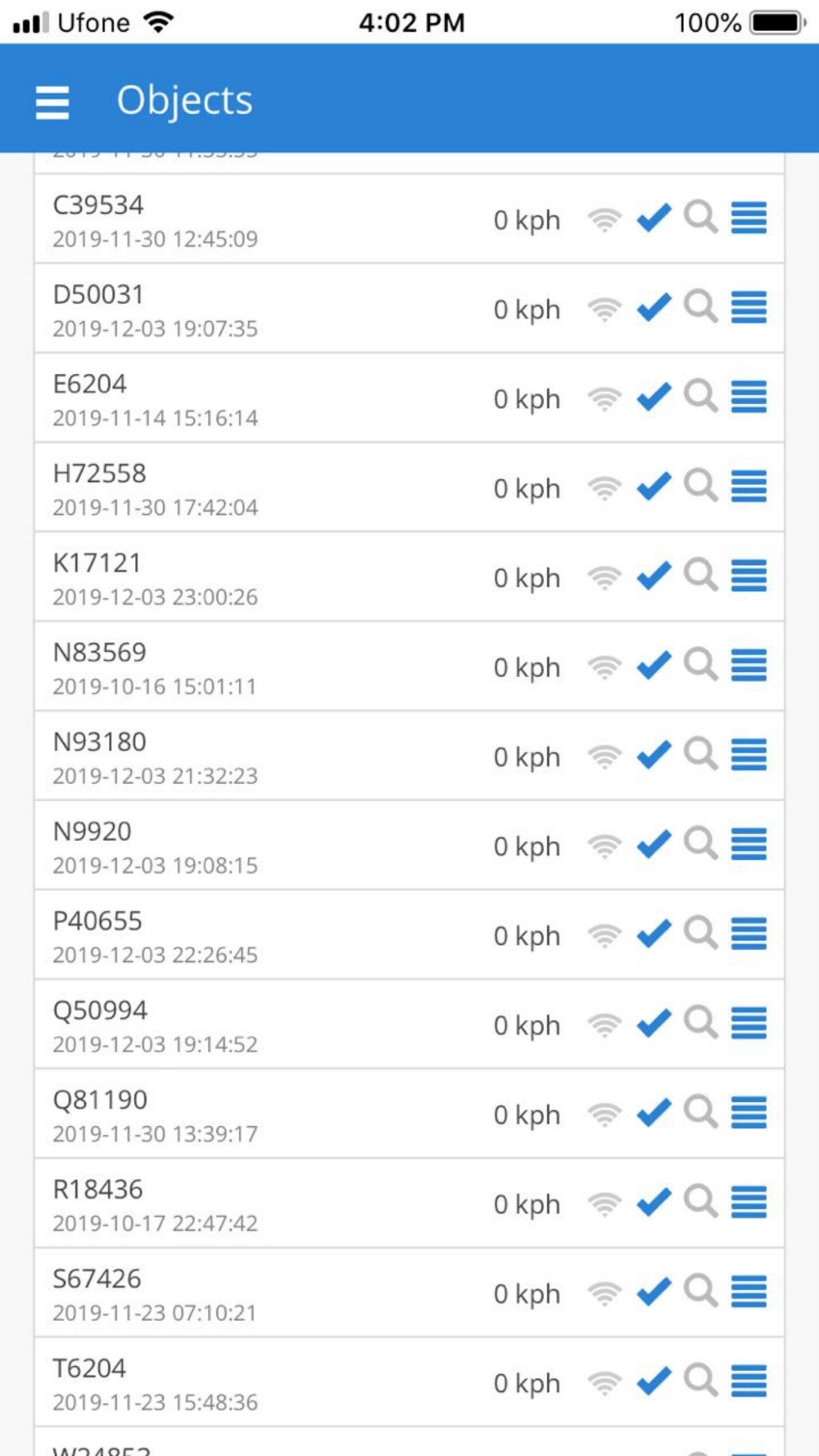This screenshot has width=819, height=1456.
Task: Tap the magnifier icon for P40655
Action: 701,934
